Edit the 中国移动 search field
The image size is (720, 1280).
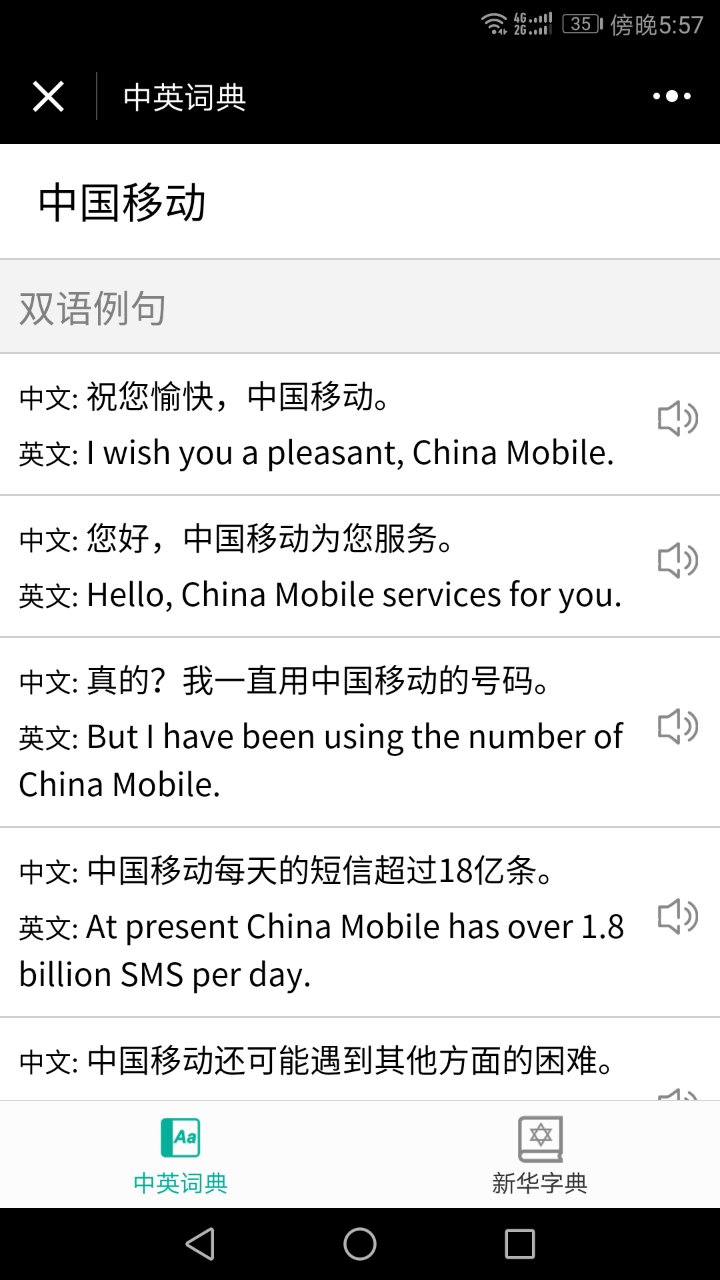(360, 203)
